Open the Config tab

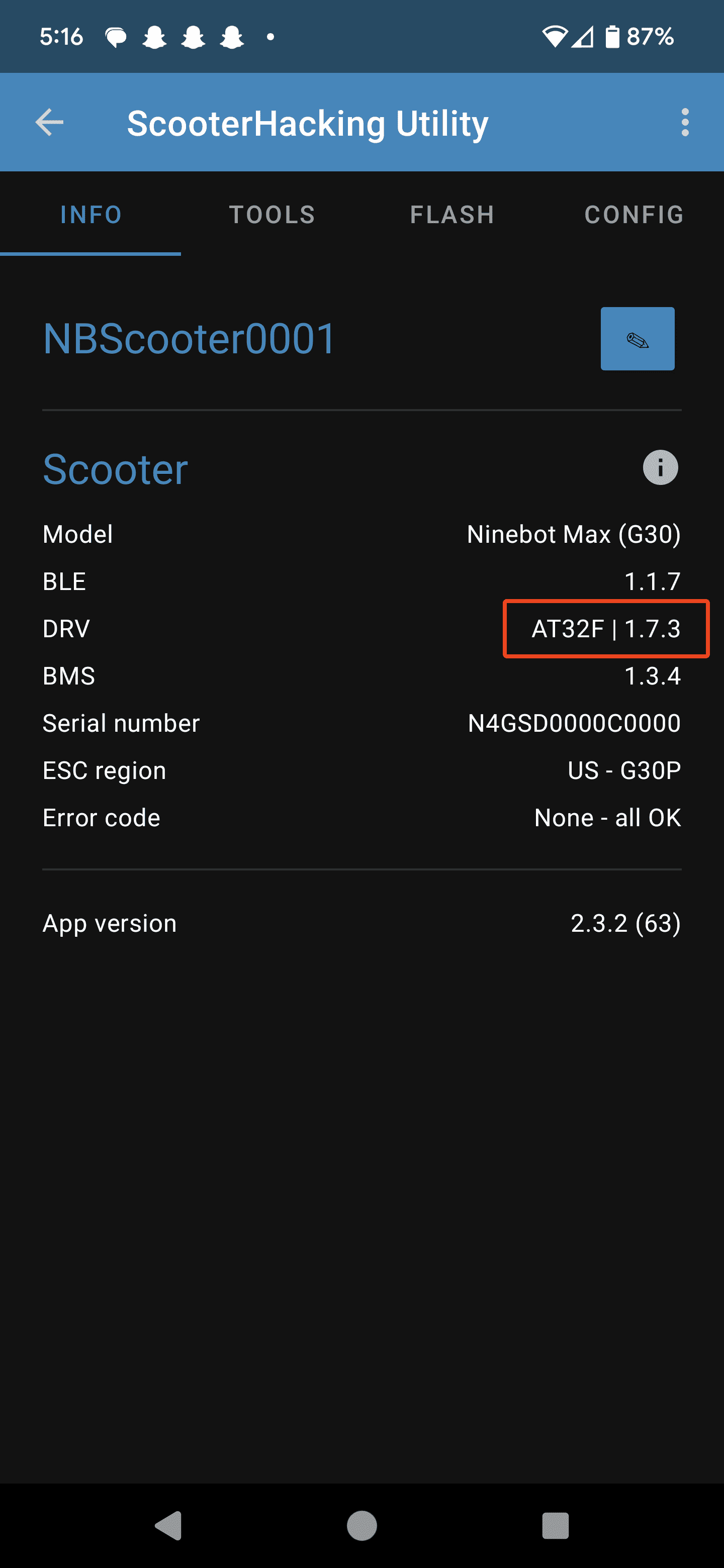[x=634, y=214]
